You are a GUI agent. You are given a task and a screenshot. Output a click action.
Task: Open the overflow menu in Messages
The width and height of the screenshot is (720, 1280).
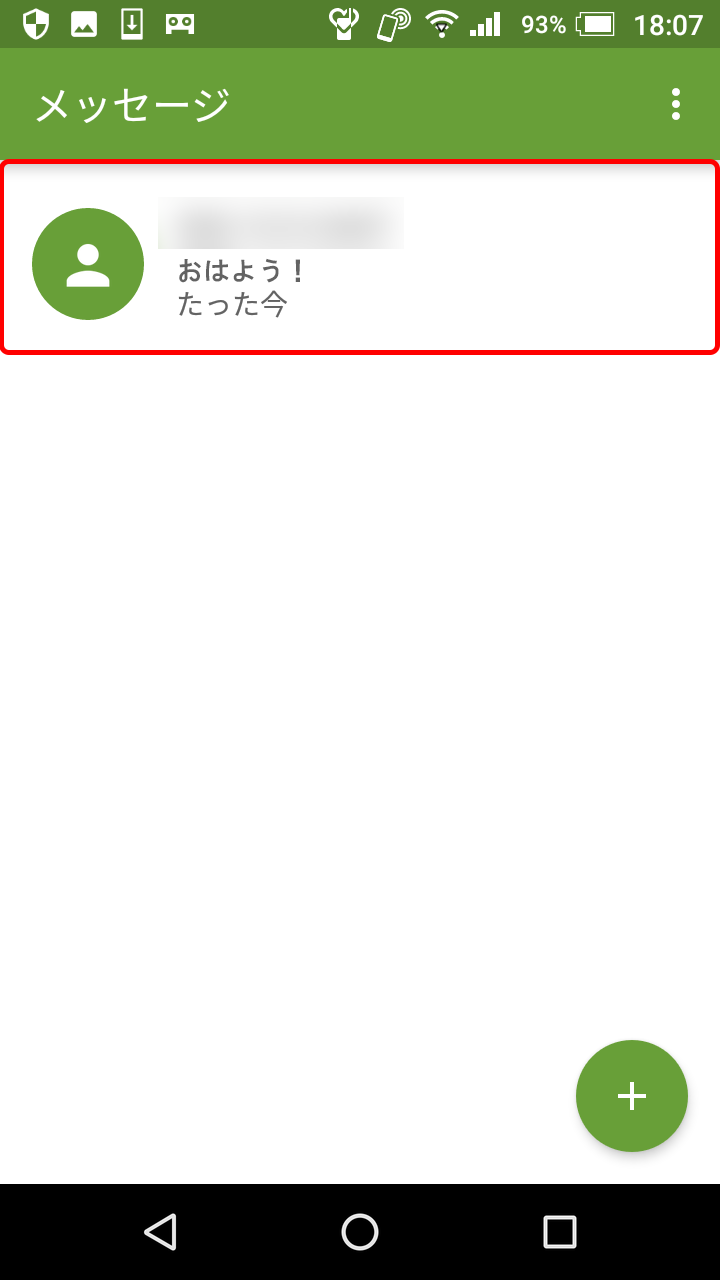[676, 104]
